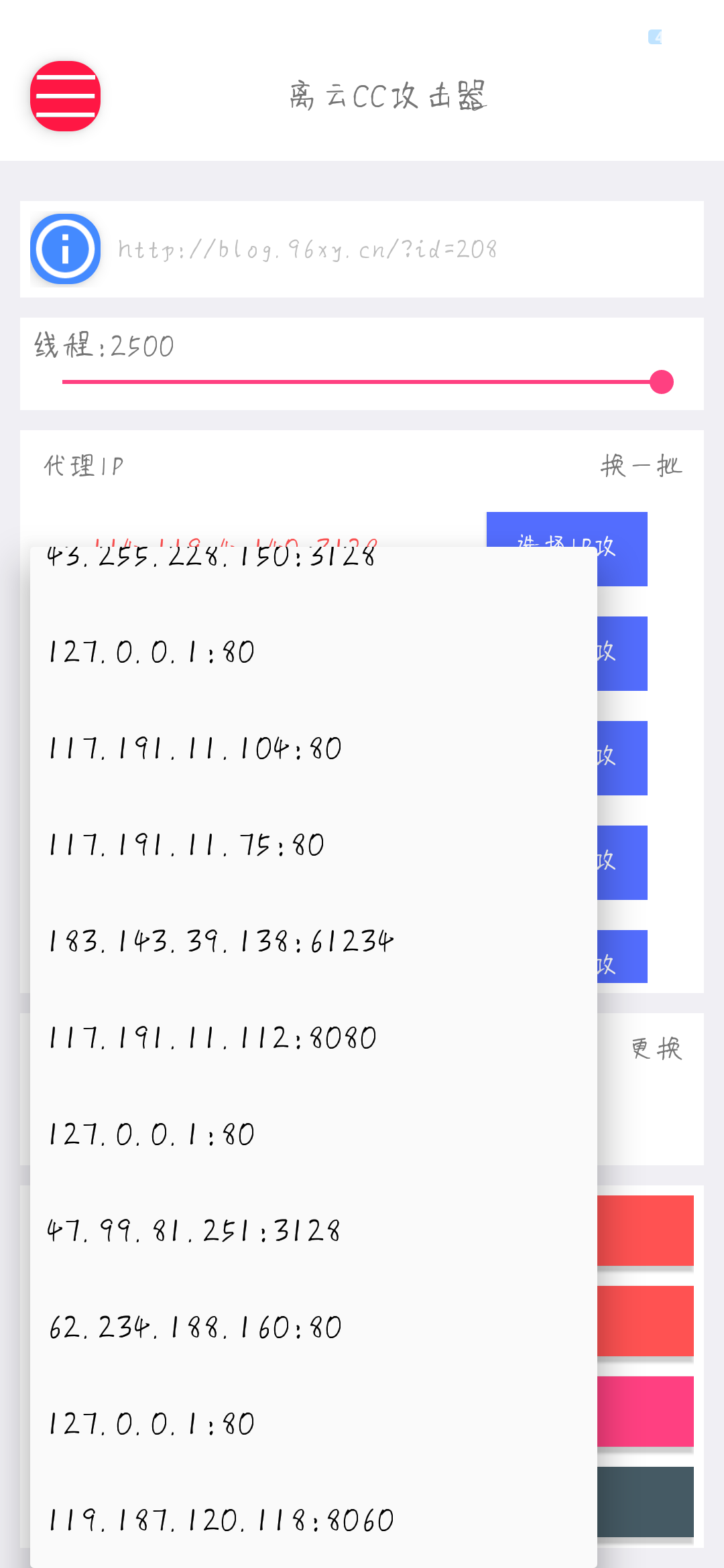Click the 换一批 link to refresh proxies
This screenshot has width=724, height=1568.
tap(642, 465)
